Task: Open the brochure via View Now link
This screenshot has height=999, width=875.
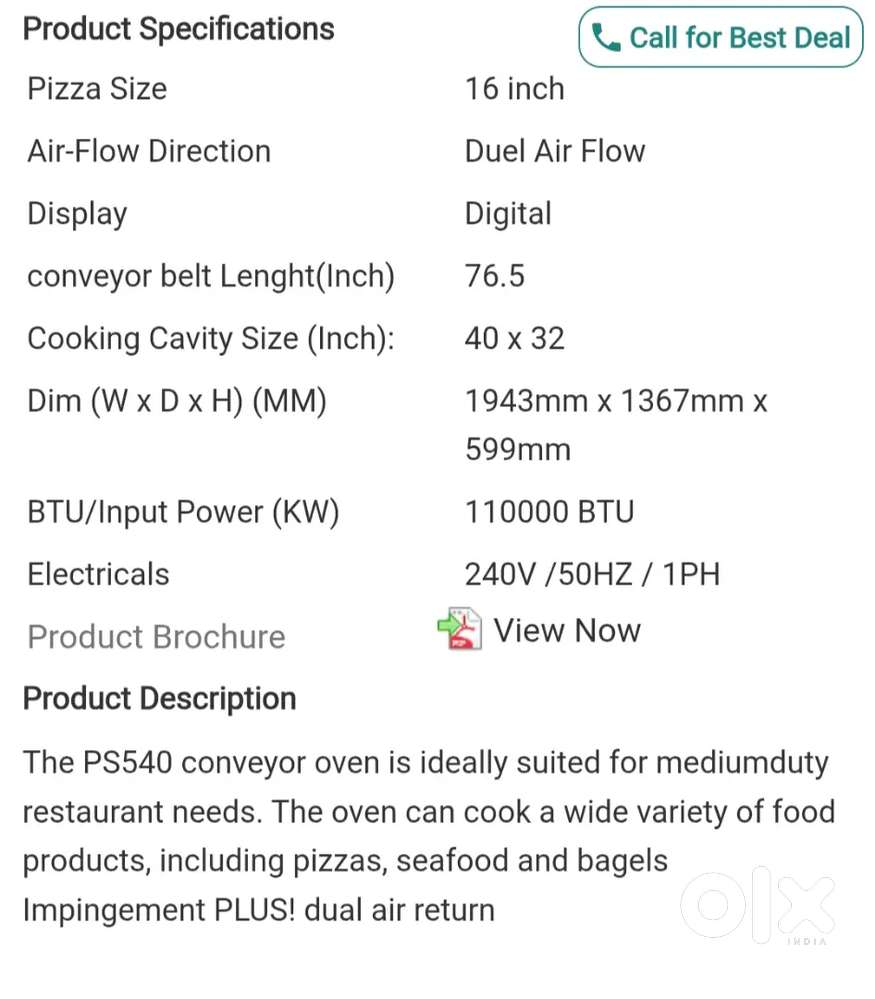Action: click(567, 630)
